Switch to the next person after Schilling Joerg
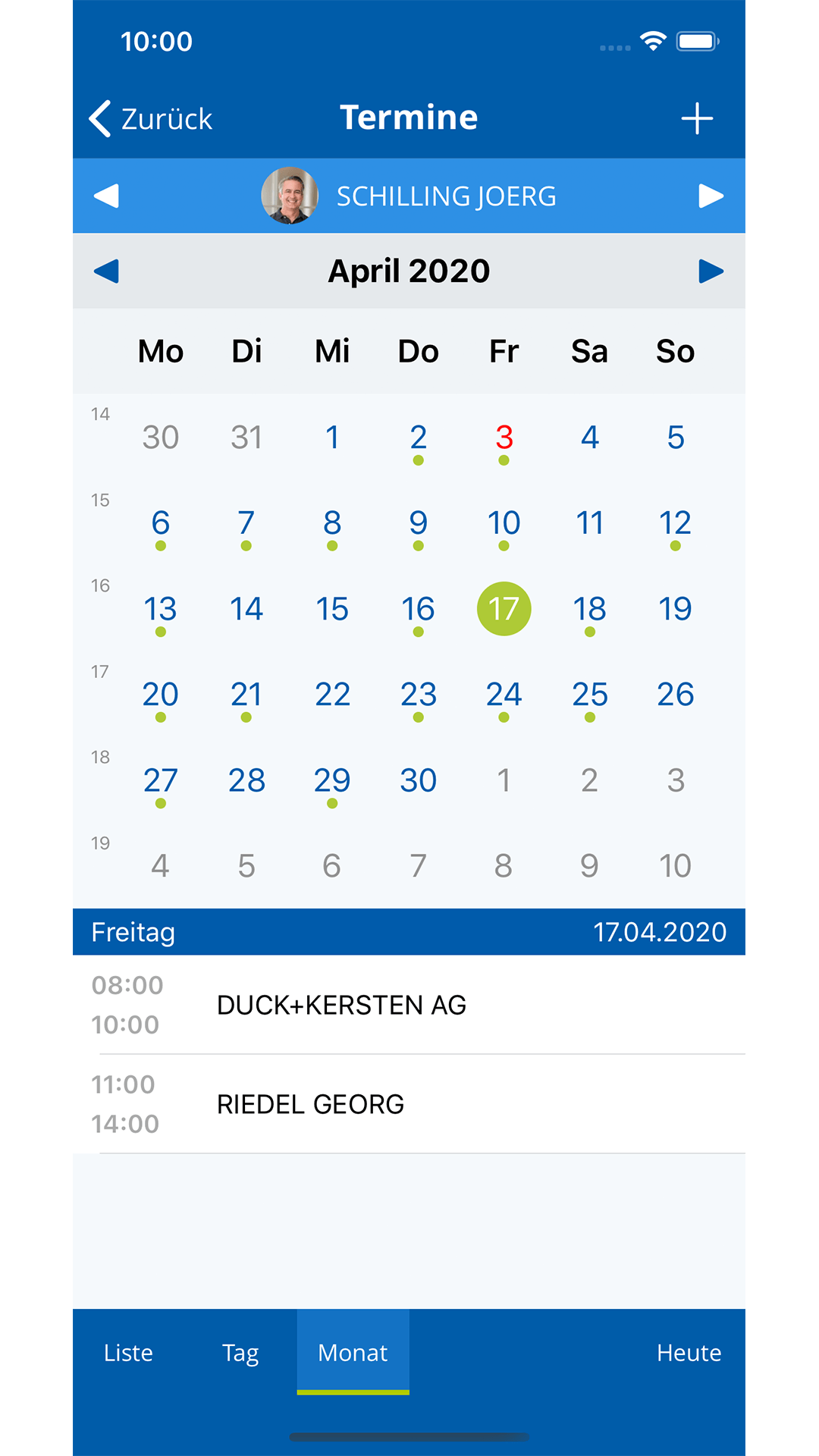The width and height of the screenshot is (819, 1456). tap(711, 196)
